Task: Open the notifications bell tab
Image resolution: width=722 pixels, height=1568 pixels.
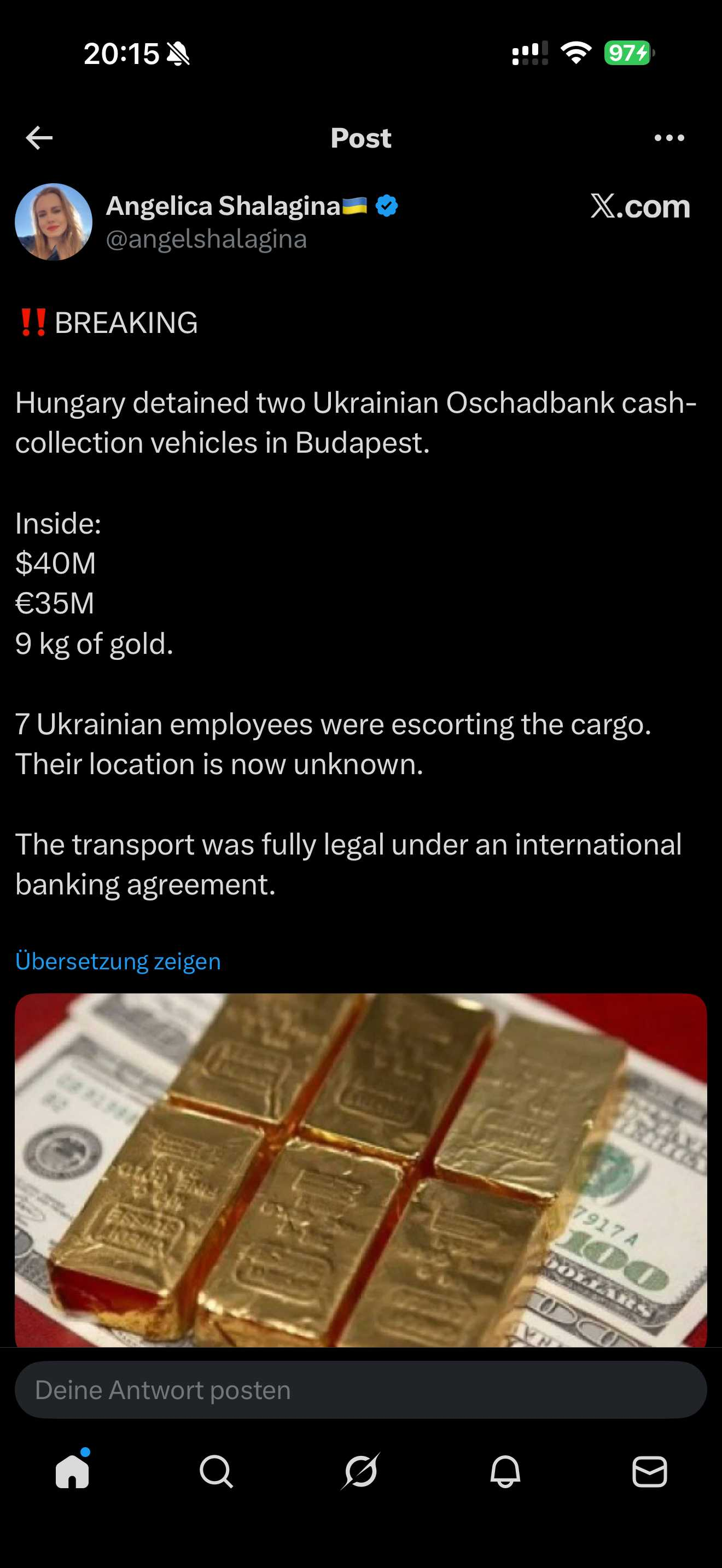Action: click(505, 1472)
